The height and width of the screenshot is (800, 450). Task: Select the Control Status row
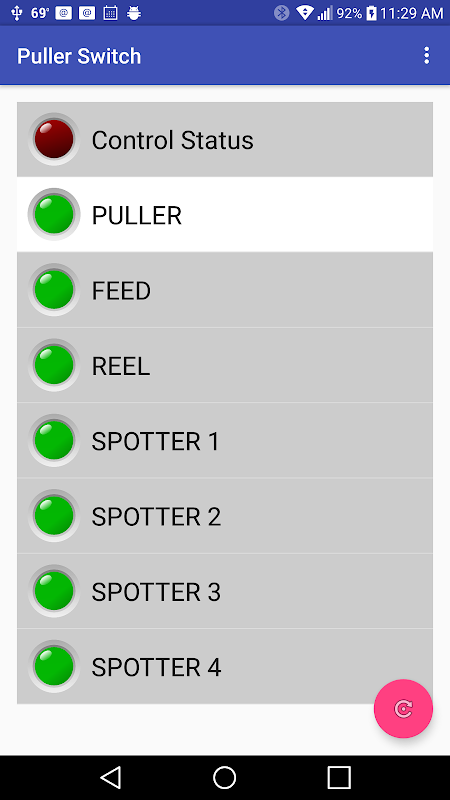tap(225, 139)
